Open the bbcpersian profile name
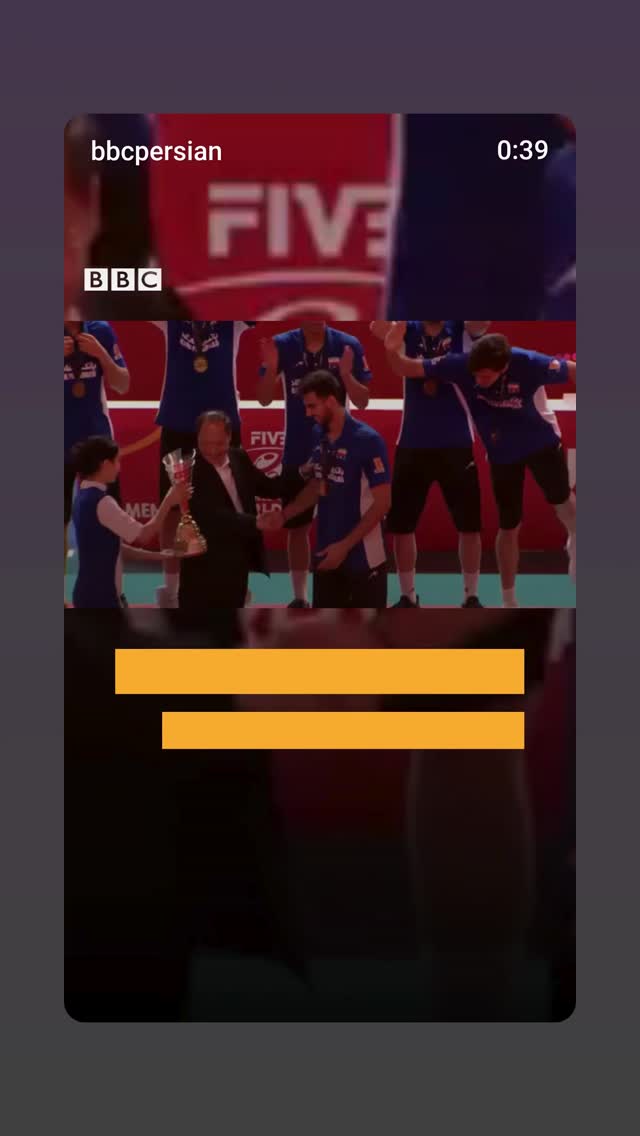Image resolution: width=640 pixels, height=1136 pixels. [x=156, y=151]
